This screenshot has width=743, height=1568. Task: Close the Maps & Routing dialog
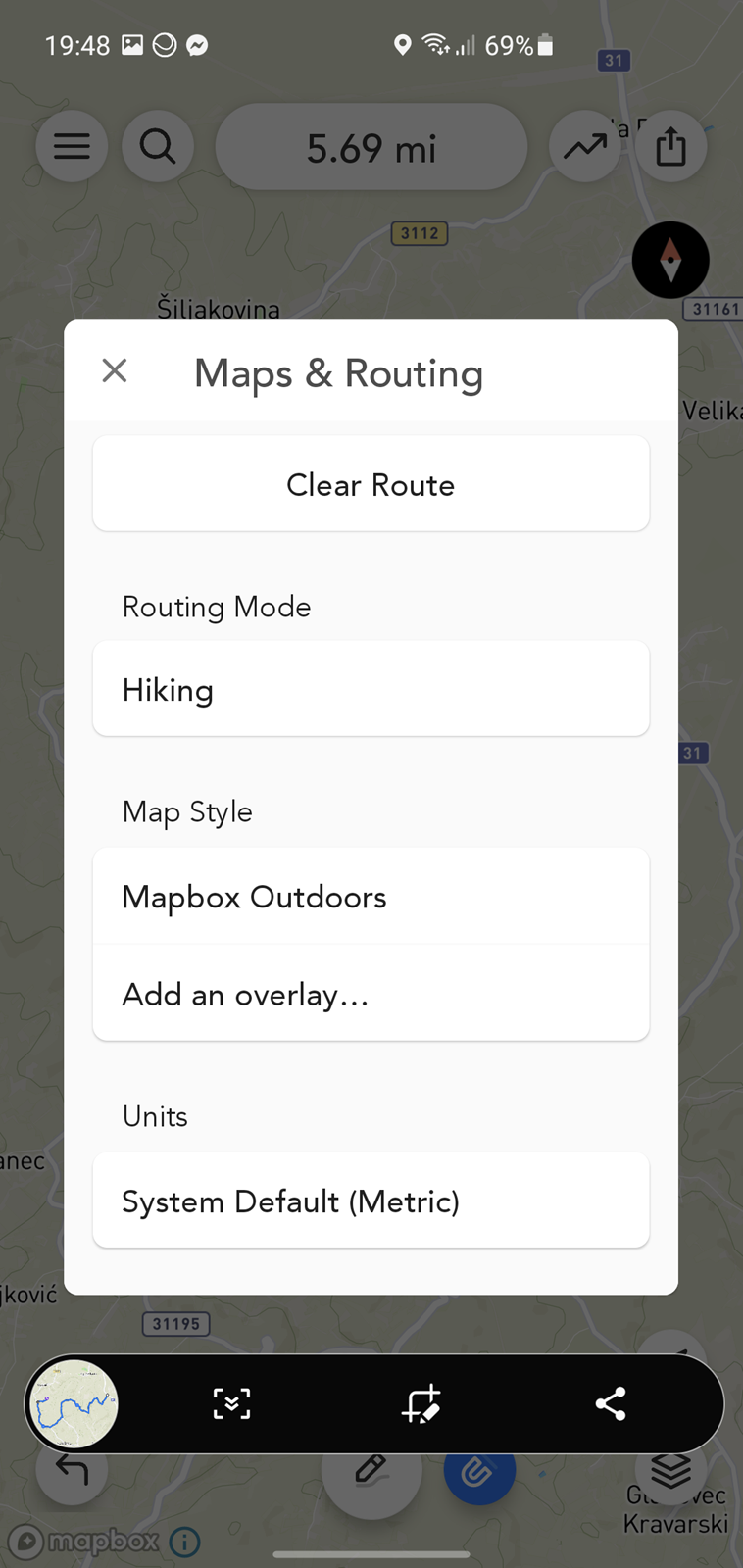pos(115,370)
